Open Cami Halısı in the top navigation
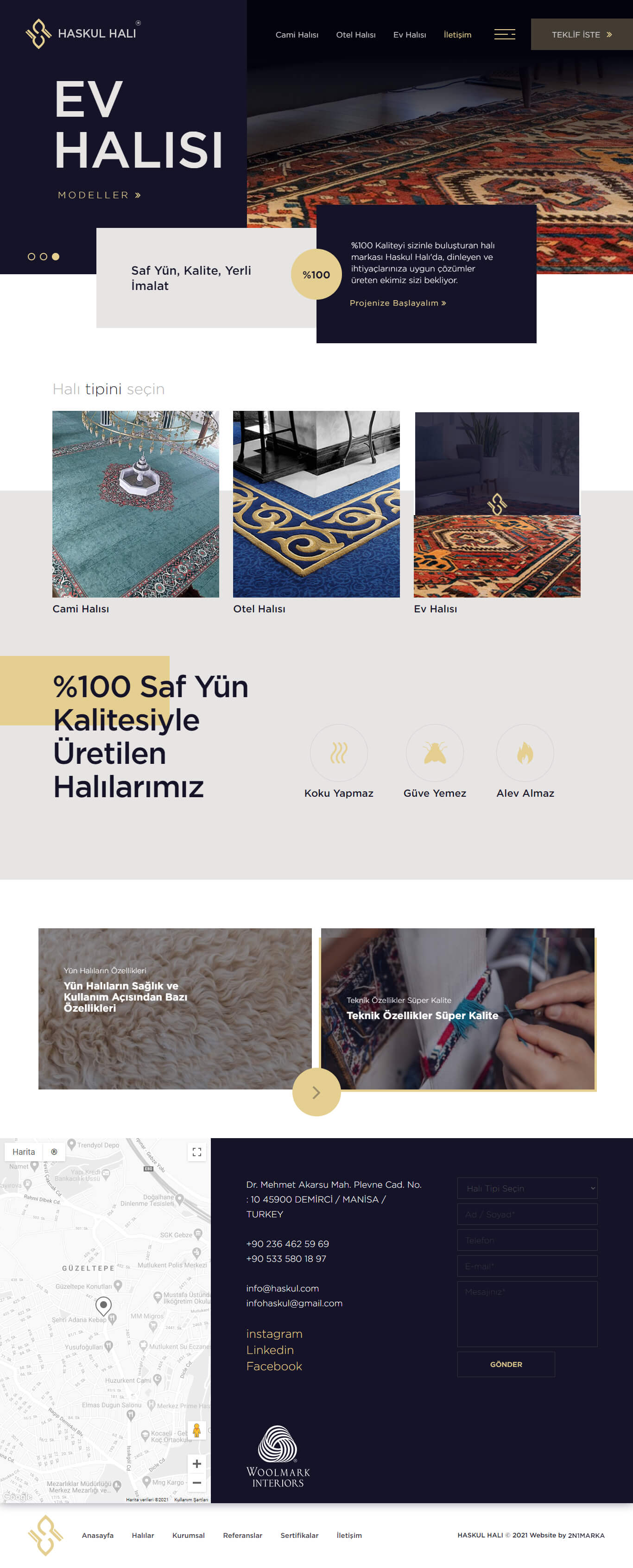Image resolution: width=633 pixels, height=1568 pixels. tap(297, 35)
